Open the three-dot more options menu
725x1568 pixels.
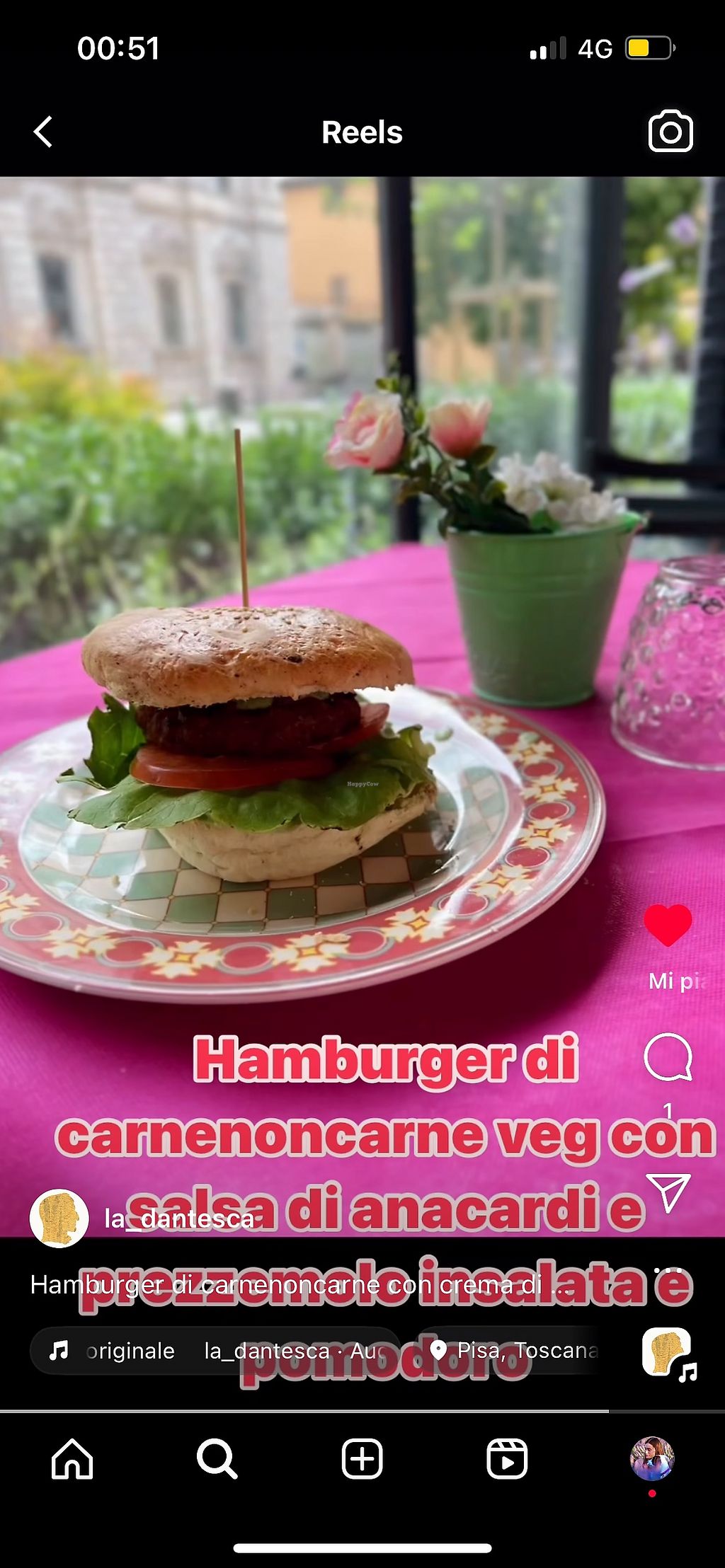click(668, 1271)
